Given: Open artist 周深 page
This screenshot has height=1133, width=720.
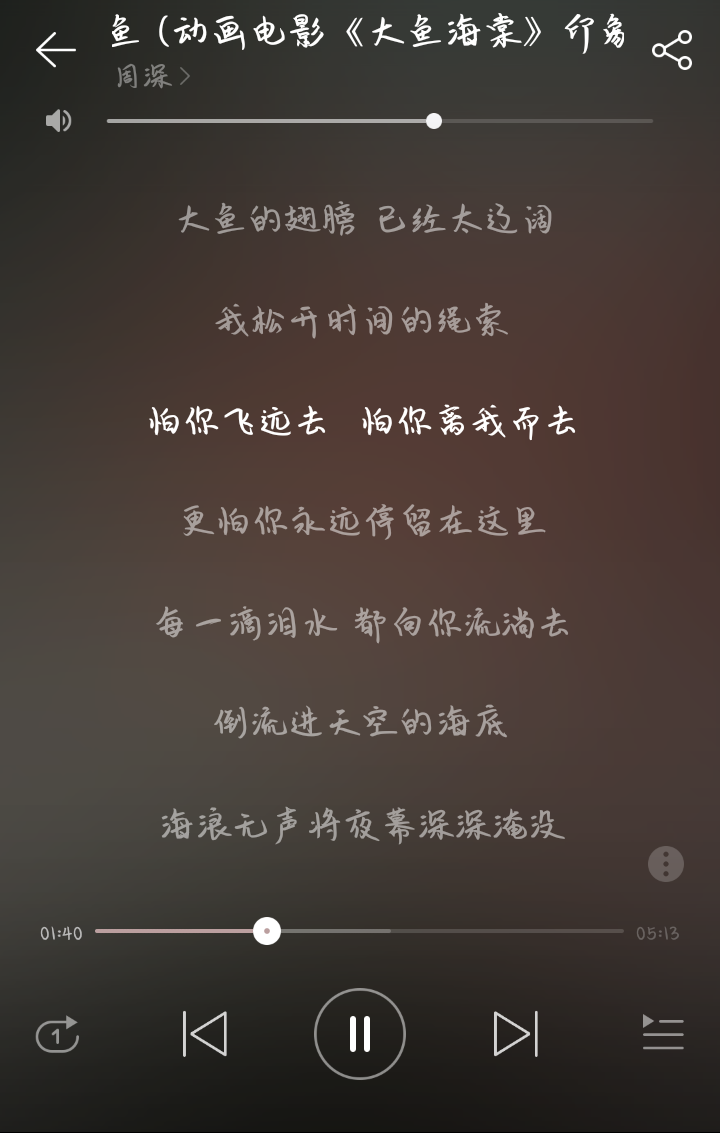Looking at the screenshot, I should [152, 77].
